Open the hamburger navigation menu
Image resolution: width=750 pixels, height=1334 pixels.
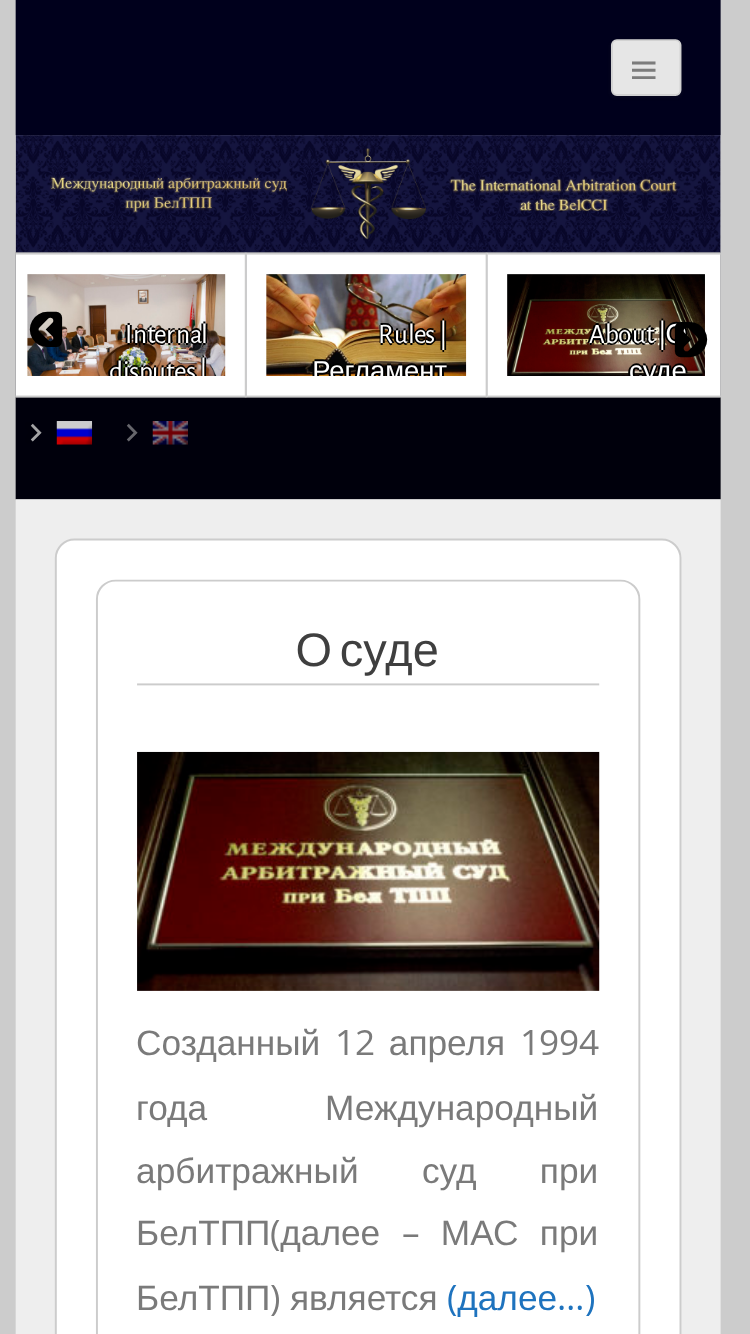646,68
